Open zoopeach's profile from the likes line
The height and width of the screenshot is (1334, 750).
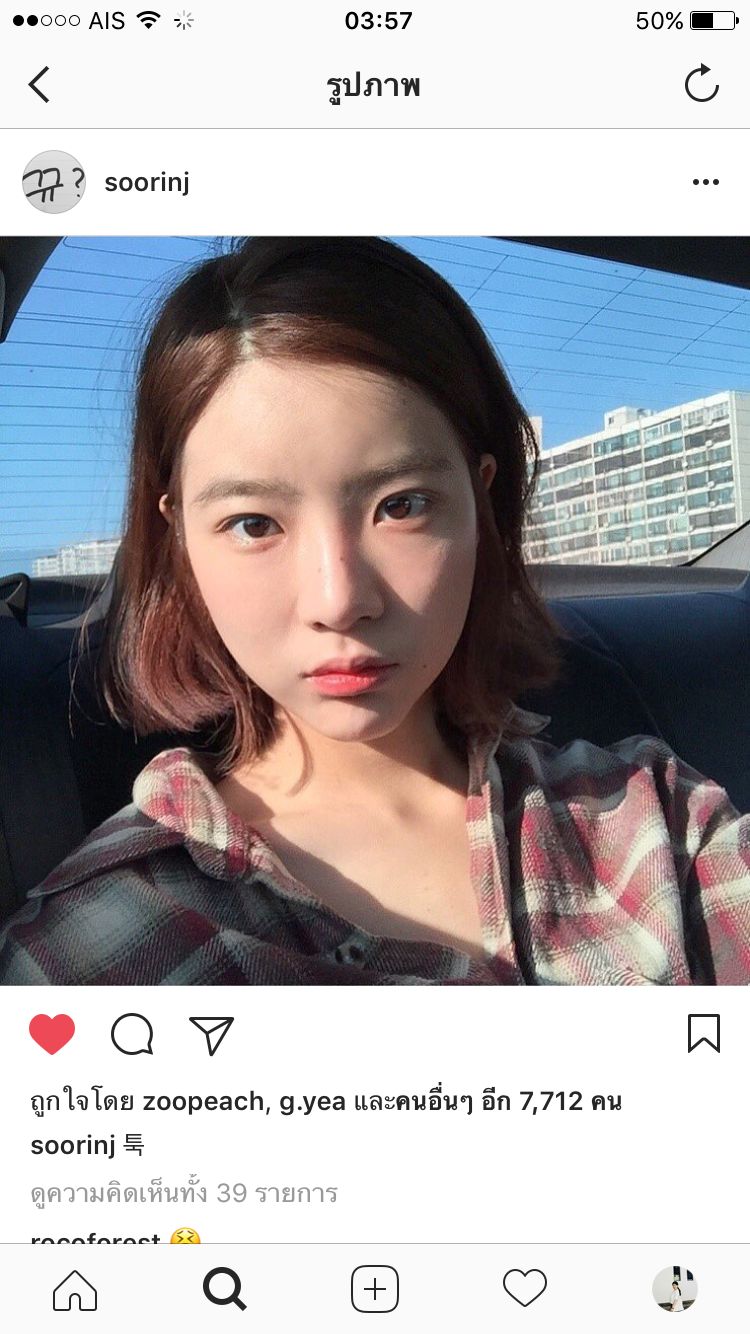pyautogui.click(x=204, y=1102)
